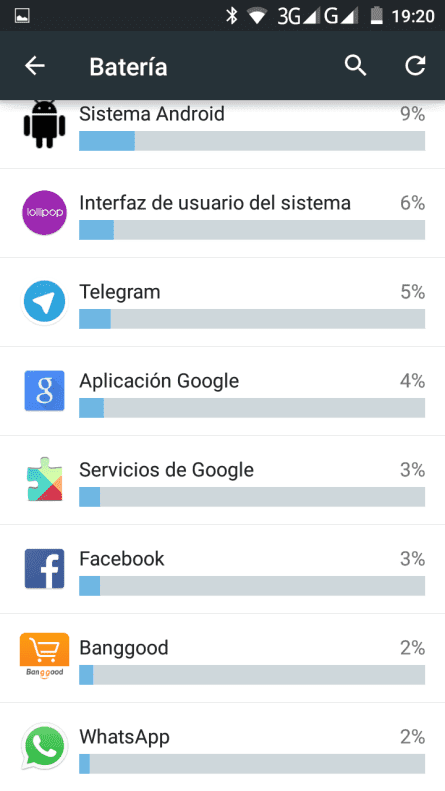
Task: View Telegram battery usage details
Action: tap(222, 302)
